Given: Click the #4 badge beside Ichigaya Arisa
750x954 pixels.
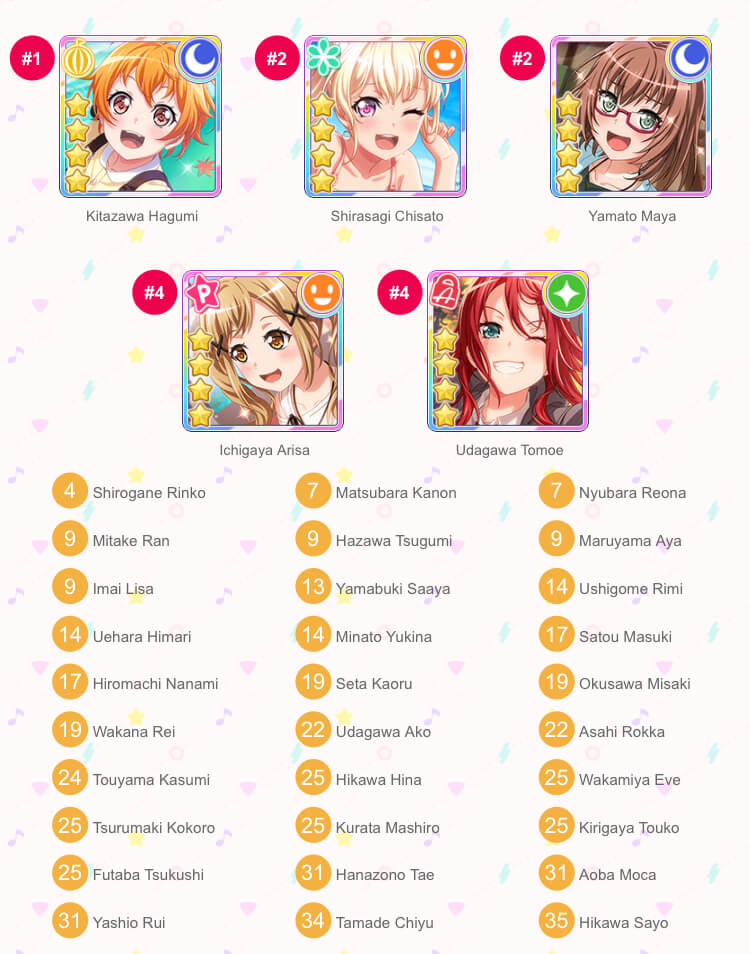Looking at the screenshot, I should (155, 293).
